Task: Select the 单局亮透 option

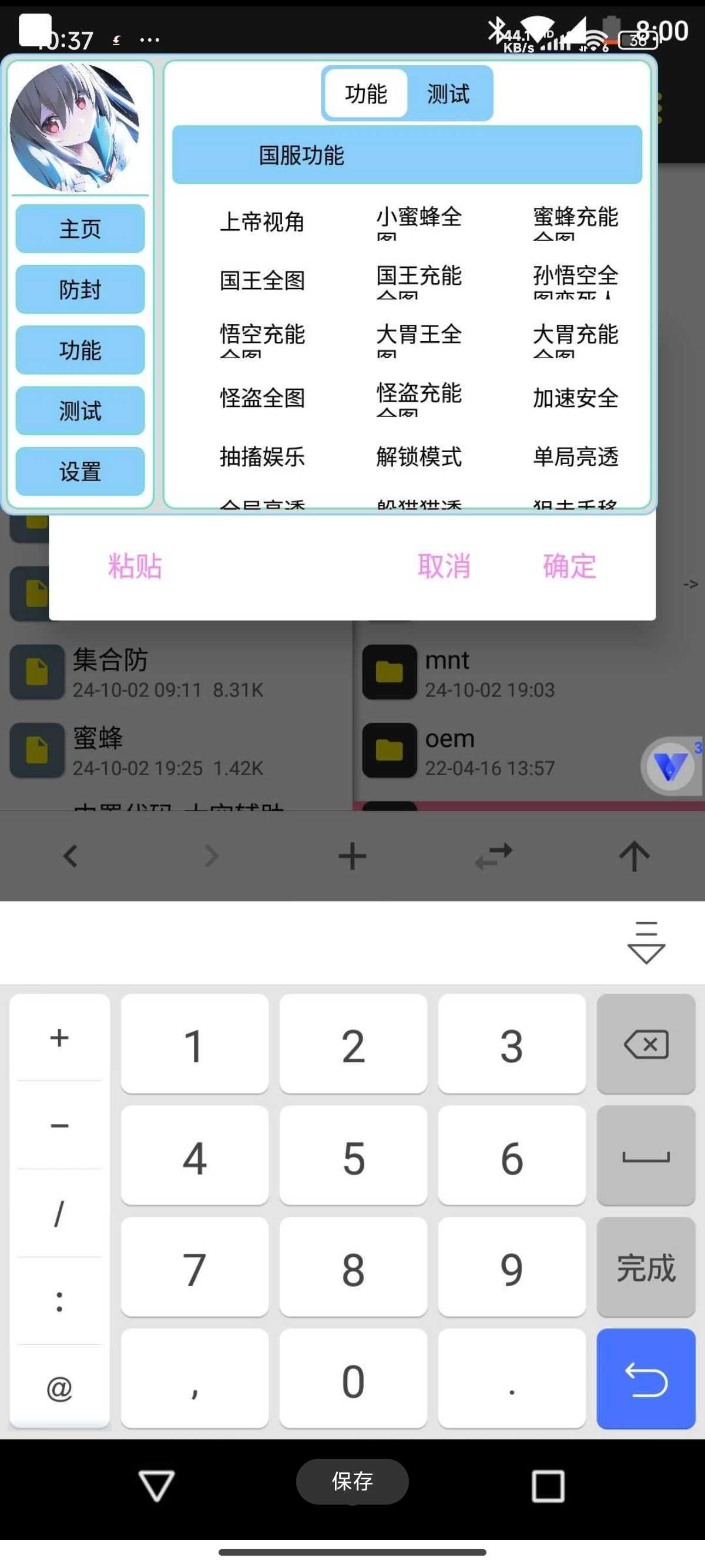Action: pyautogui.click(x=575, y=456)
